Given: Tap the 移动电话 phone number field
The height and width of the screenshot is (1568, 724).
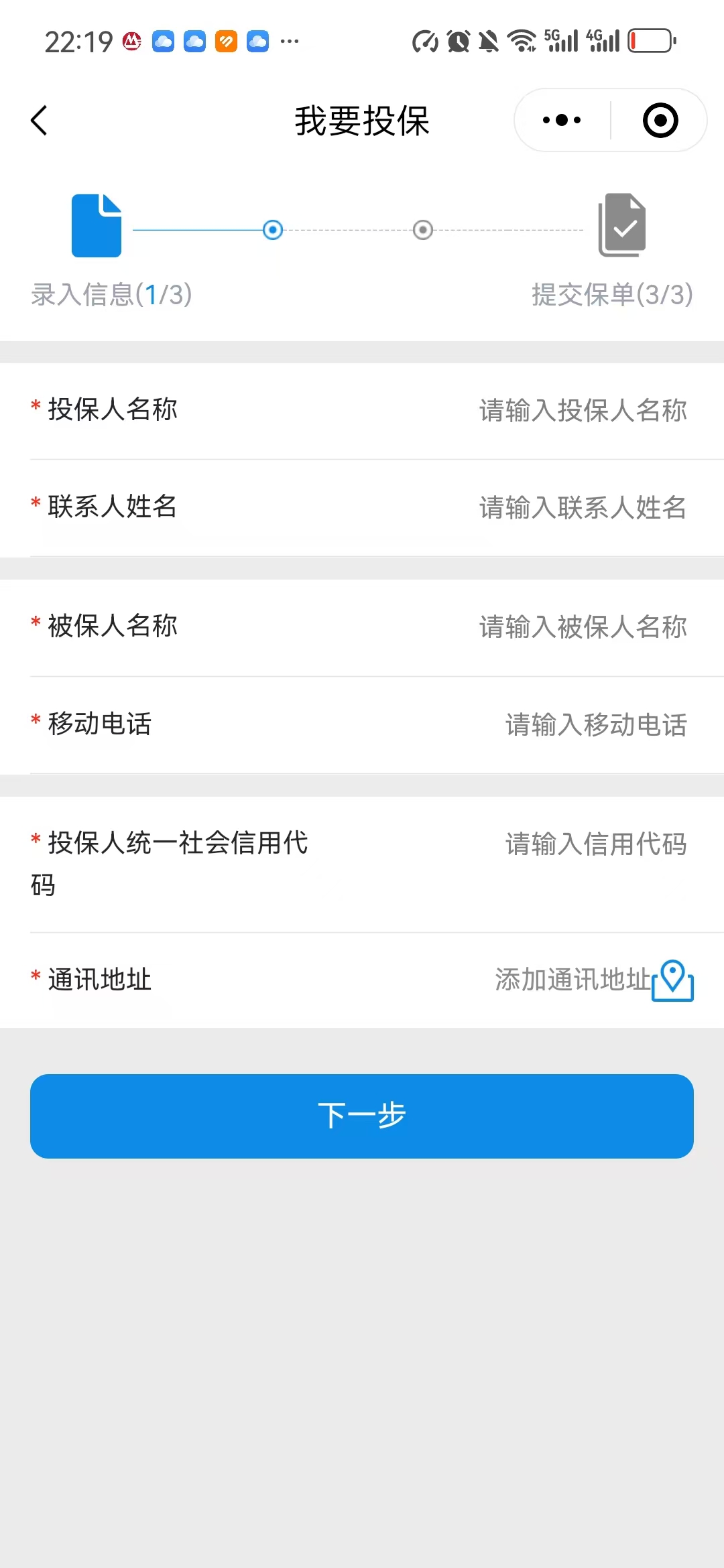Looking at the screenshot, I should 595,724.
